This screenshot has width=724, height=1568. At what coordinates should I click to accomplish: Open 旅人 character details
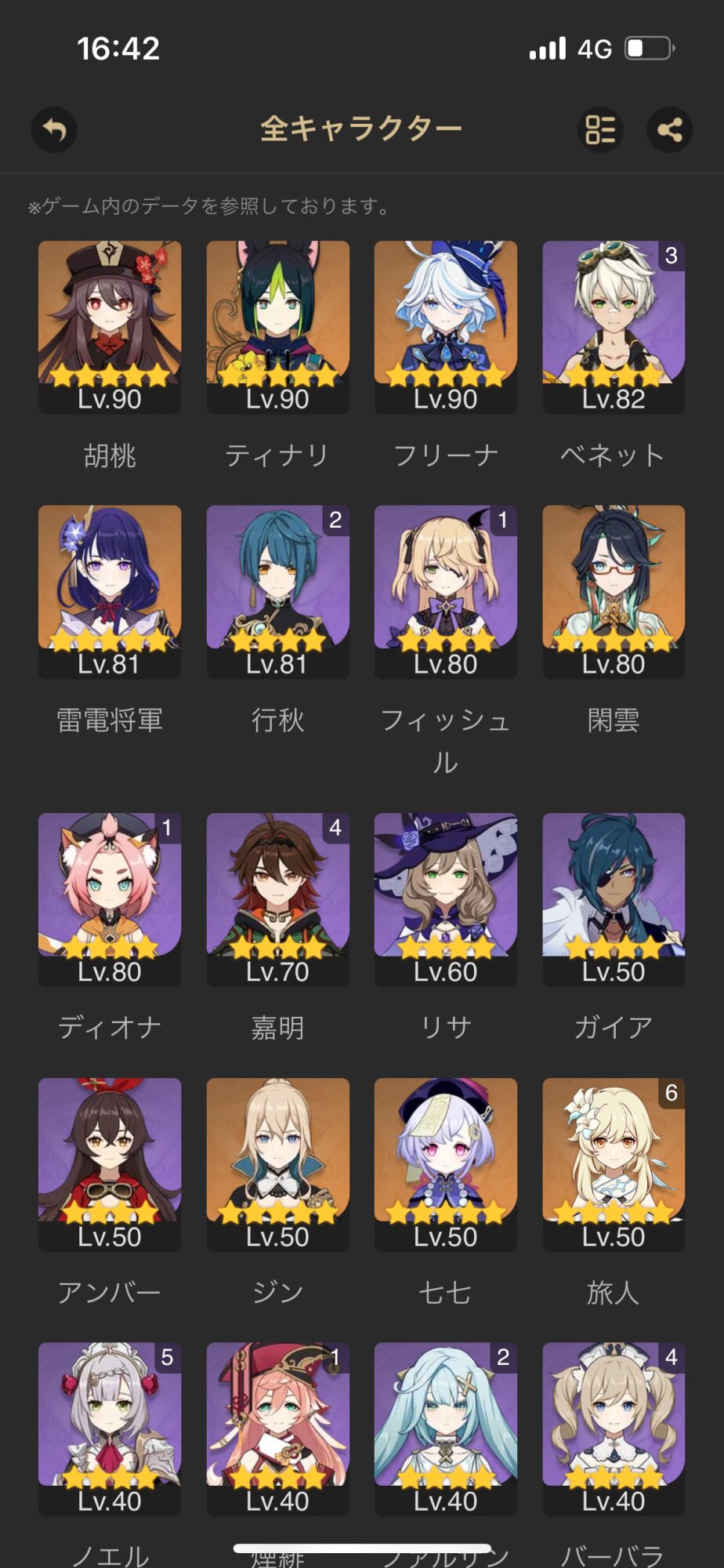point(614,1164)
